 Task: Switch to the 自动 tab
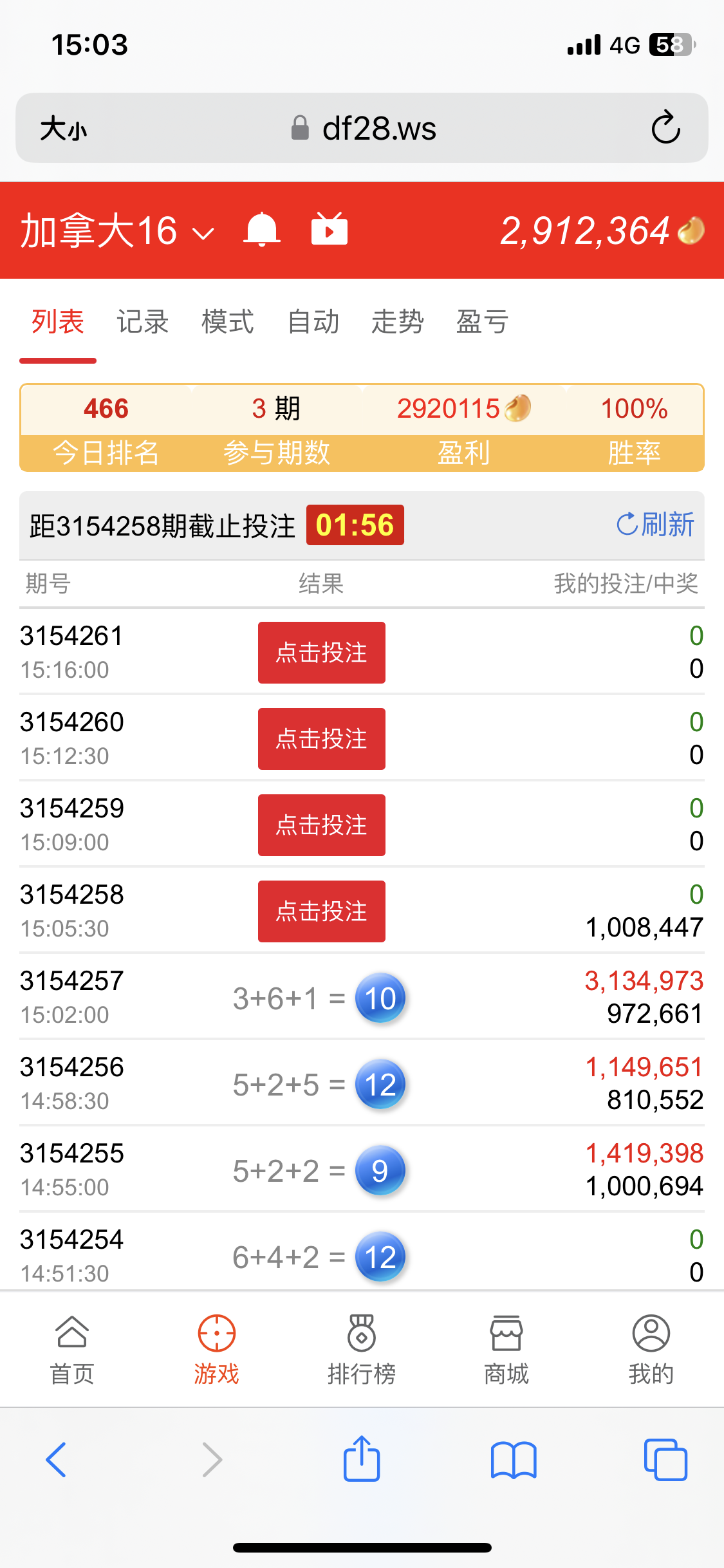[313, 322]
